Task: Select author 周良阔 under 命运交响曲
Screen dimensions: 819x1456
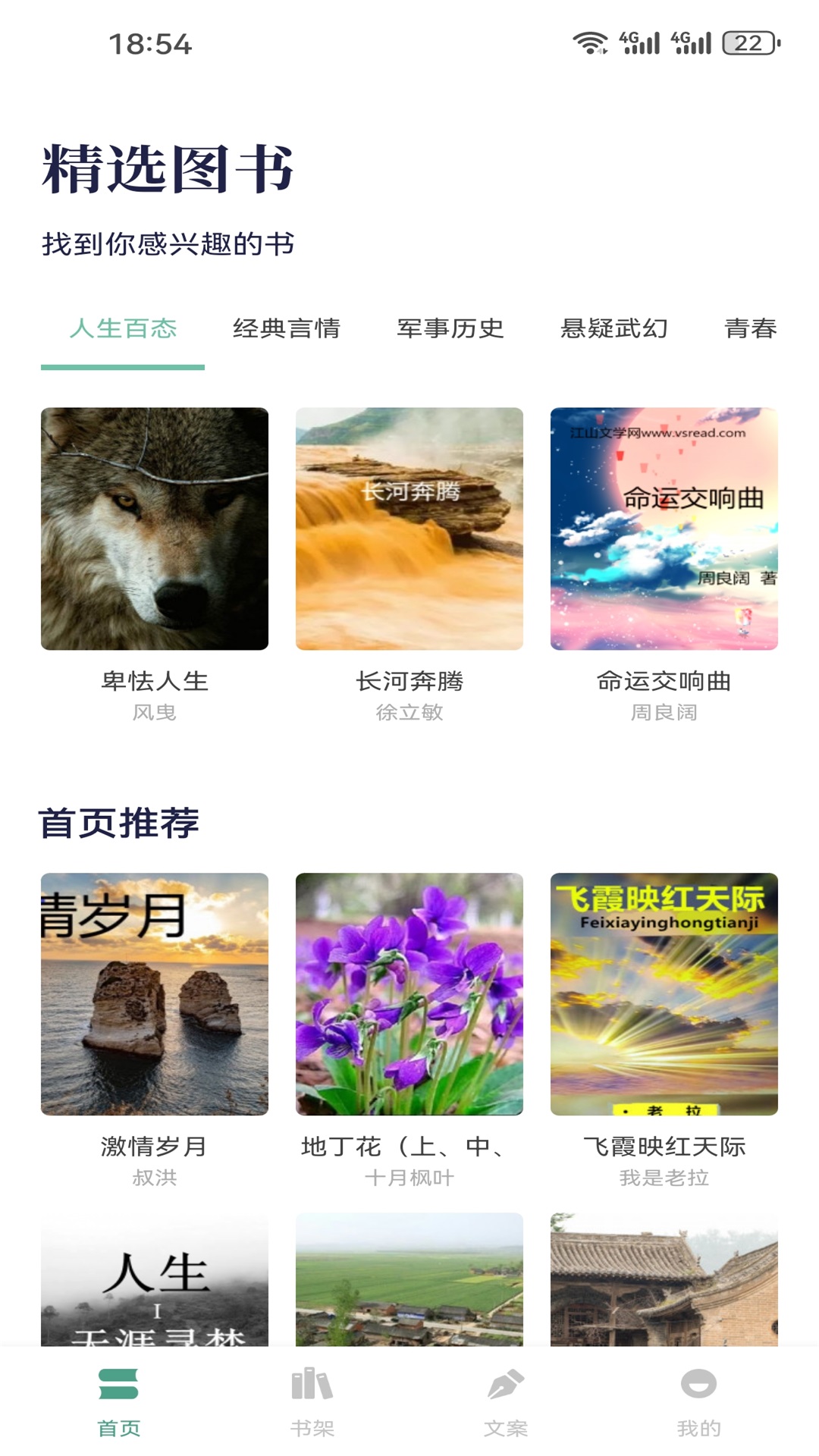Action: [663, 712]
